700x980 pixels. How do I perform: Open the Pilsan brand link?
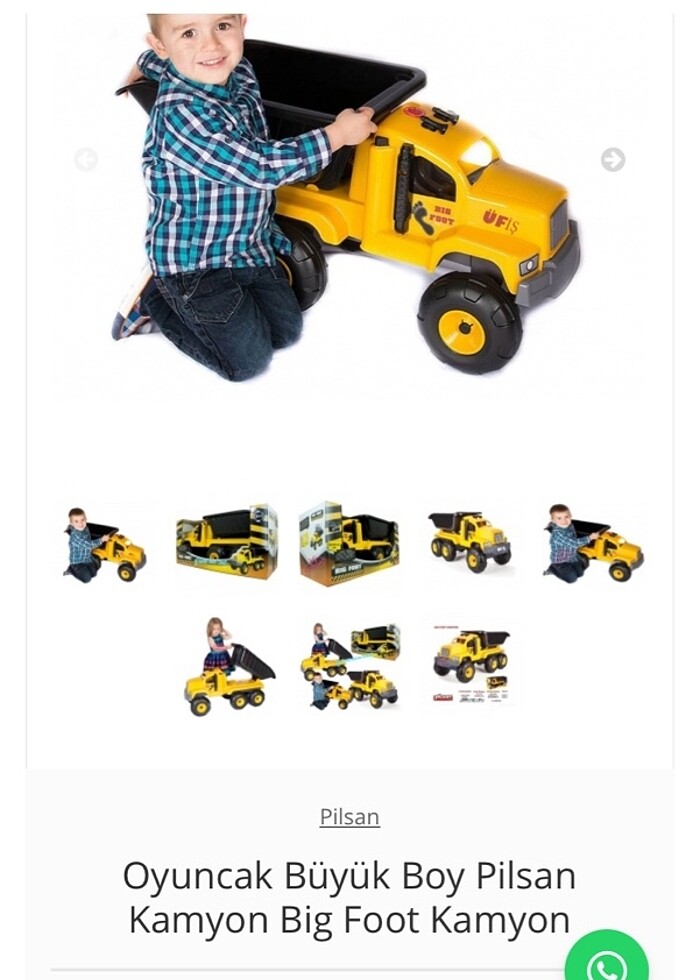349,817
